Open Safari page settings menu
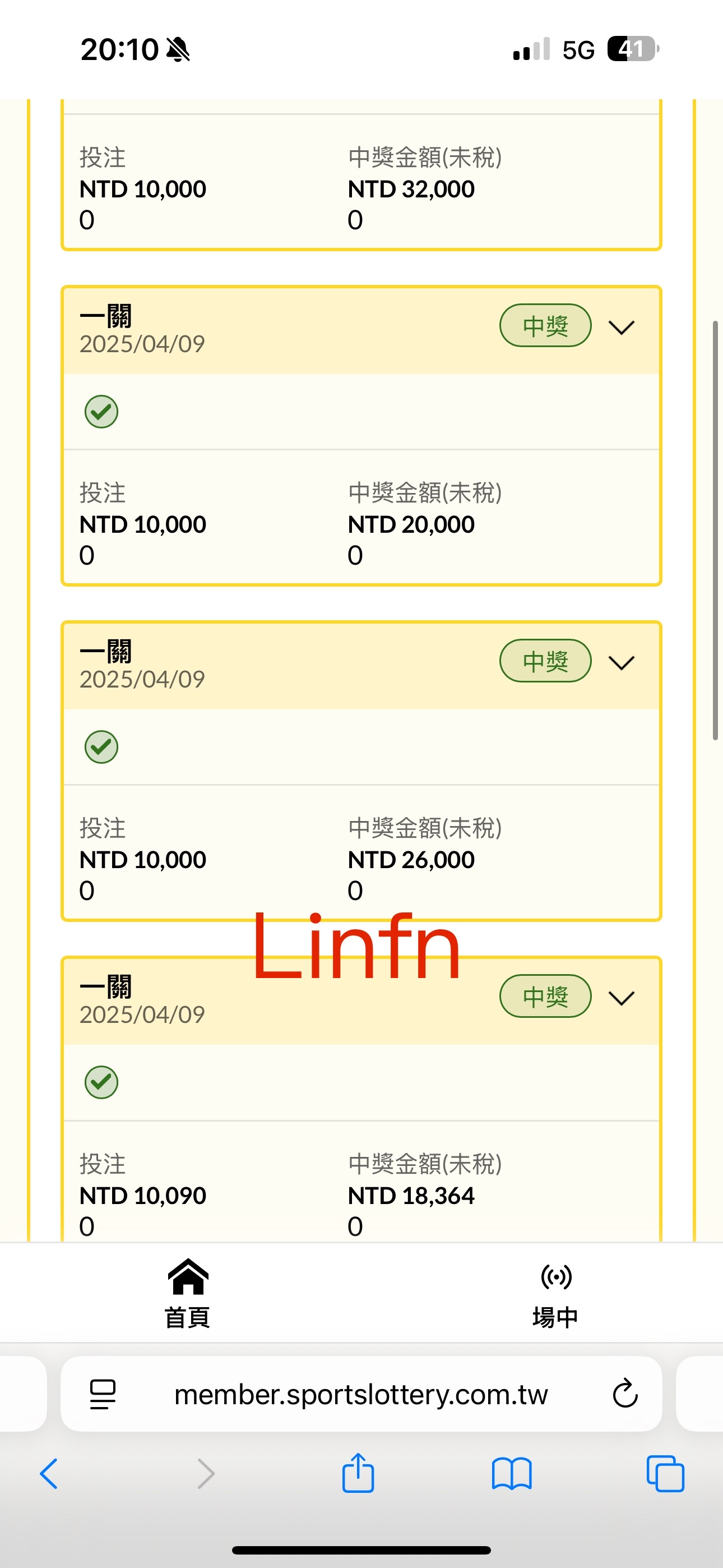This screenshot has height=1568, width=723. (103, 1394)
